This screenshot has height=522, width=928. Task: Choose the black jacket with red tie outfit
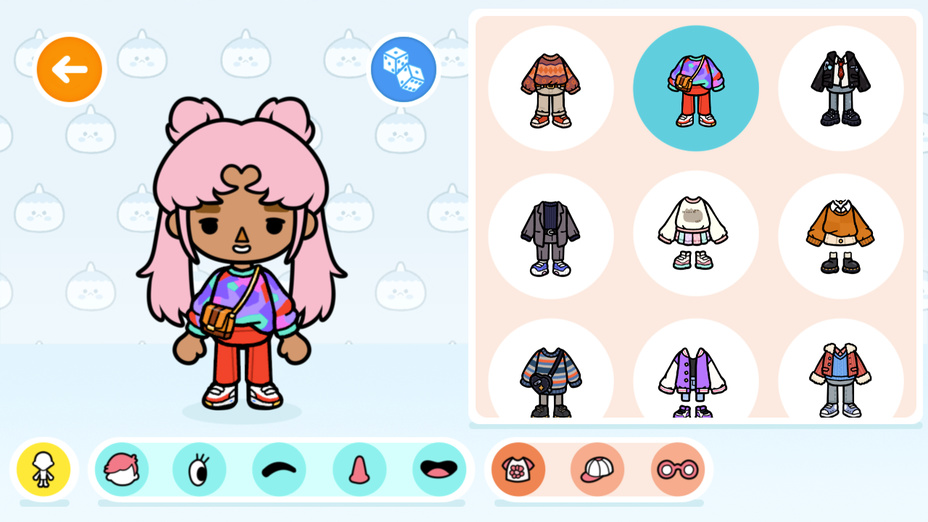840,89
